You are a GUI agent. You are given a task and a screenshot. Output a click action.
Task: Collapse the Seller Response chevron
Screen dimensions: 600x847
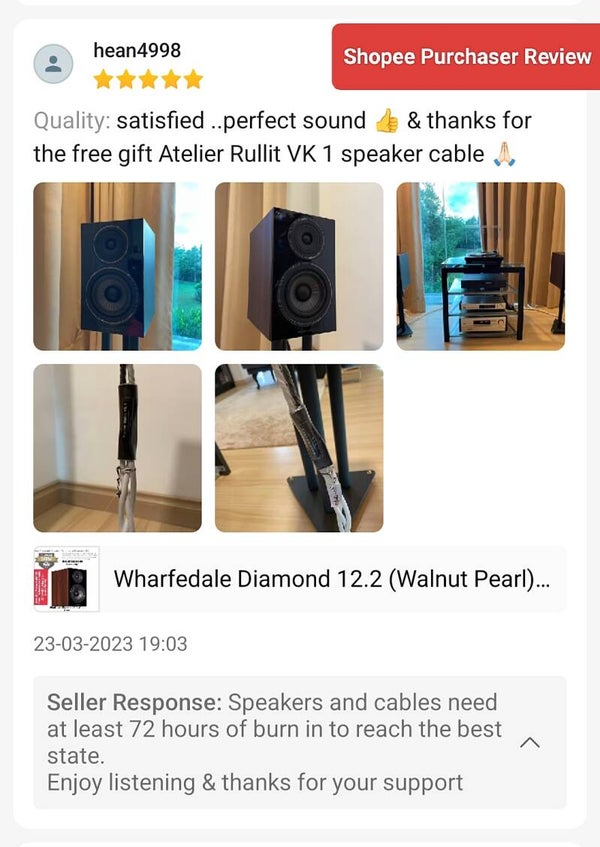(531, 742)
